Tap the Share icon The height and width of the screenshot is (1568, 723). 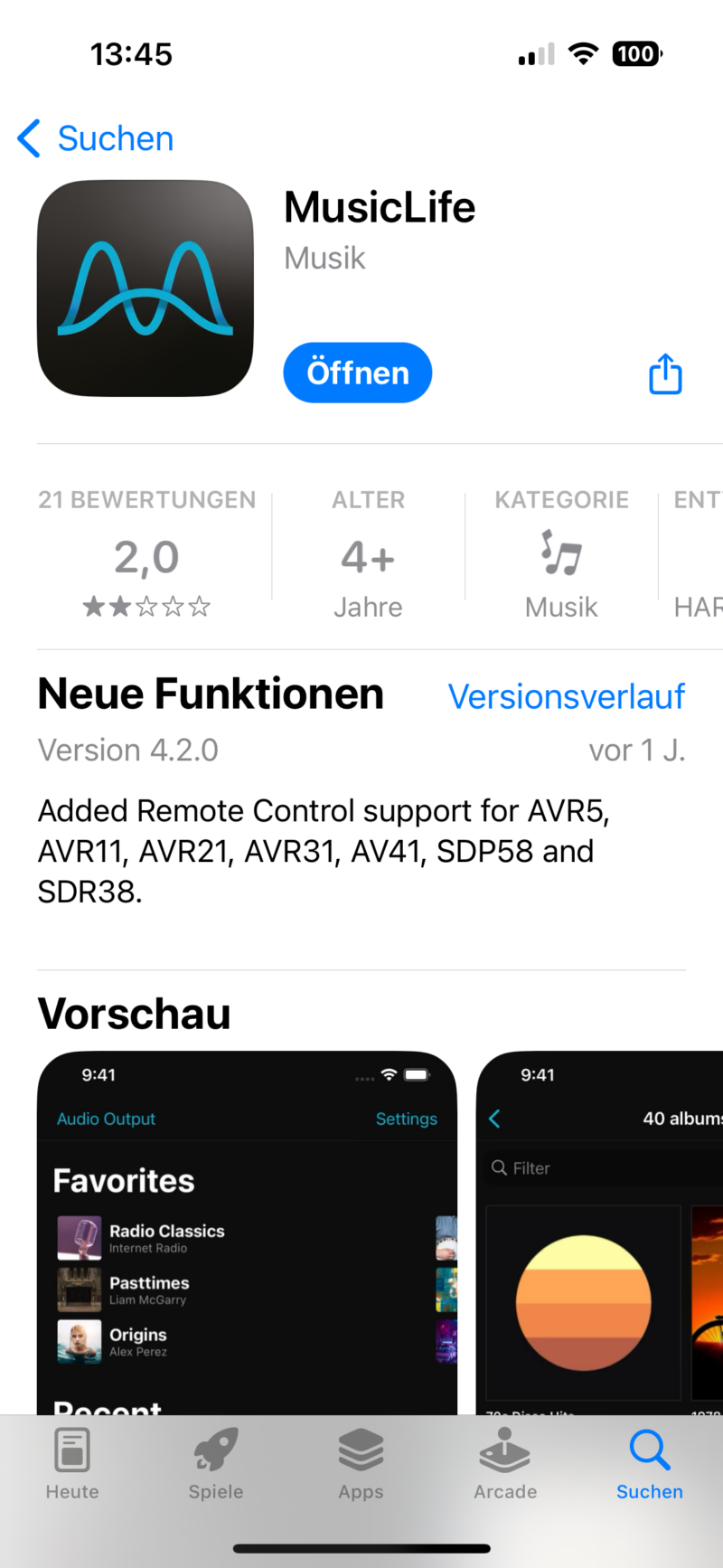[x=665, y=373]
